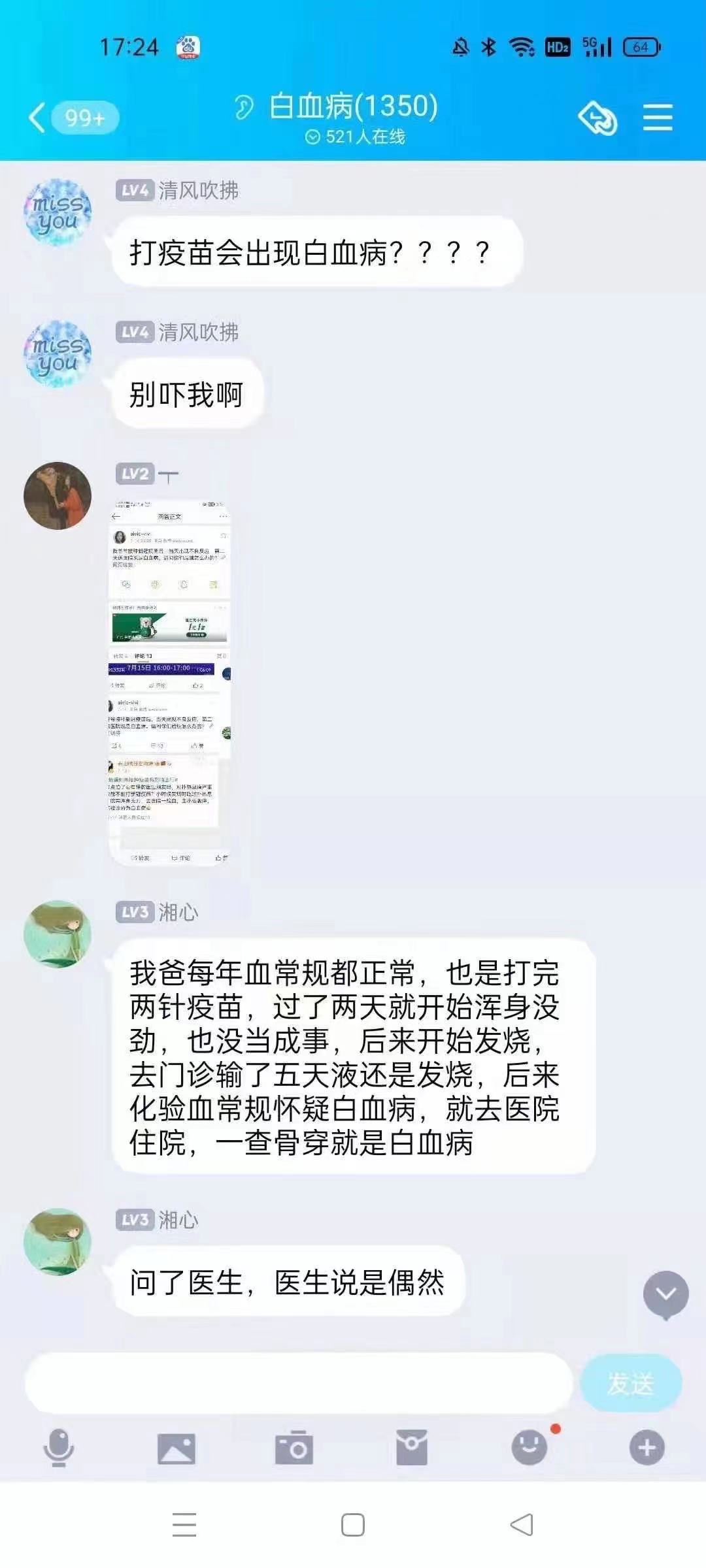Jump to latest messages with down arrow
Screen dimensions: 706x1568
pos(665,1294)
